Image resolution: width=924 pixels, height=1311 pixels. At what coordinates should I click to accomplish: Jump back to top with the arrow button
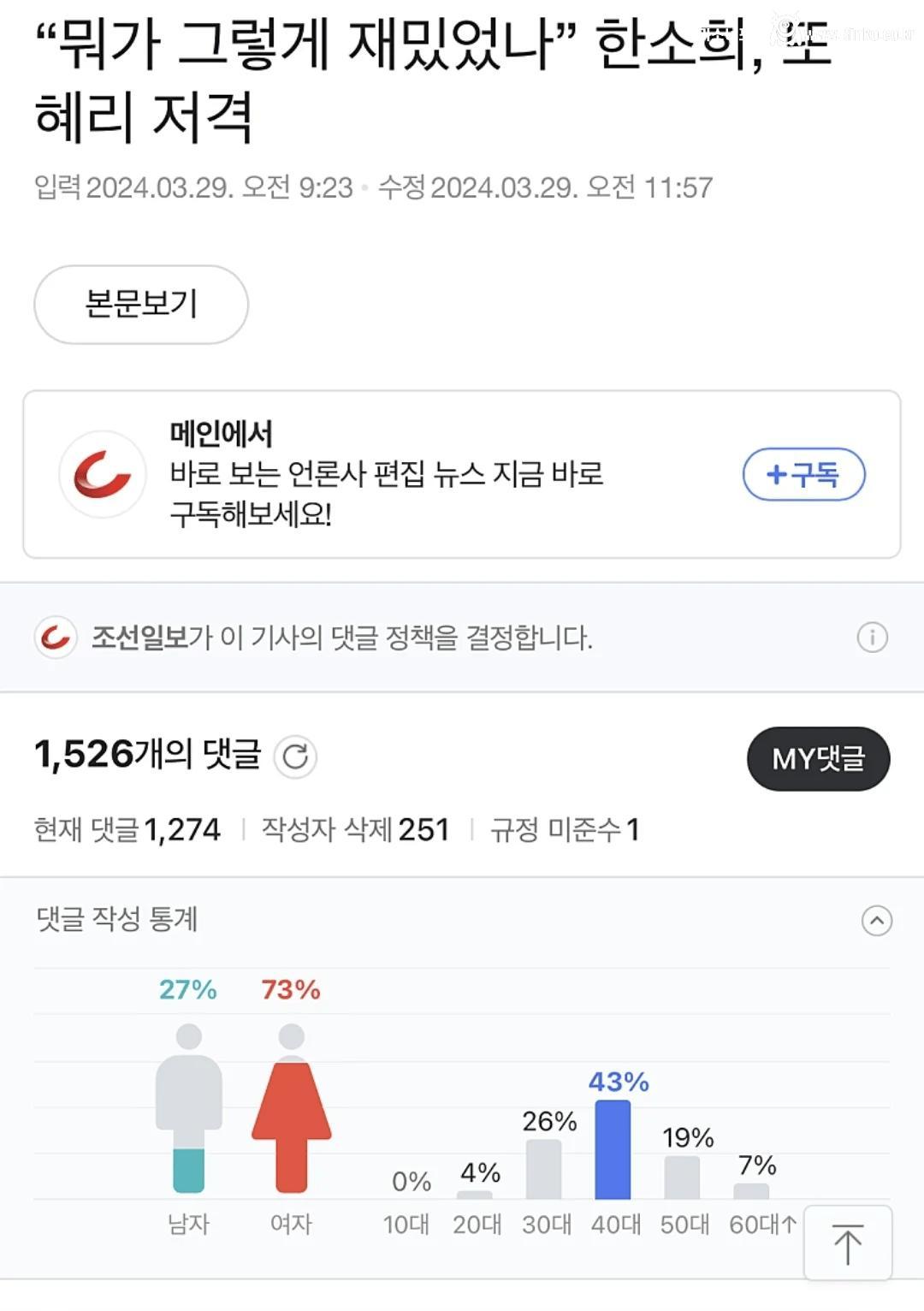847,1243
